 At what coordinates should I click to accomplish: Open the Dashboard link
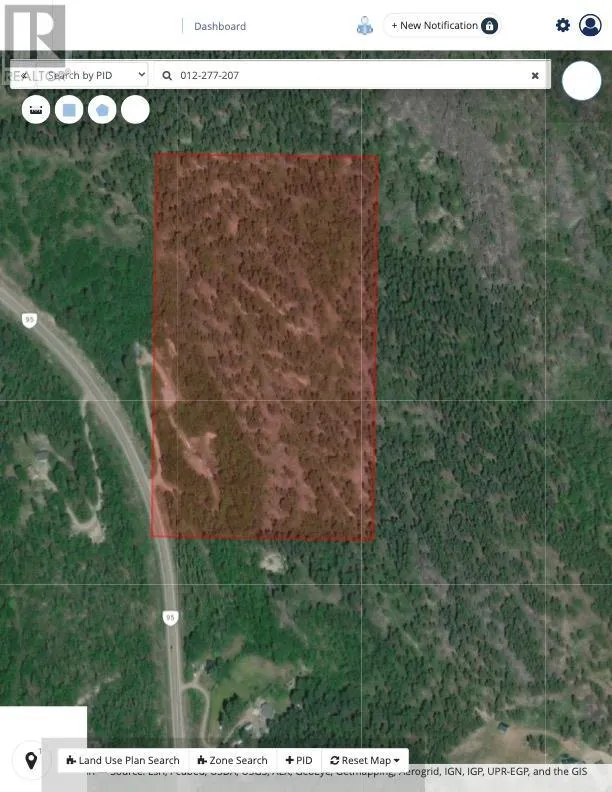(x=220, y=26)
